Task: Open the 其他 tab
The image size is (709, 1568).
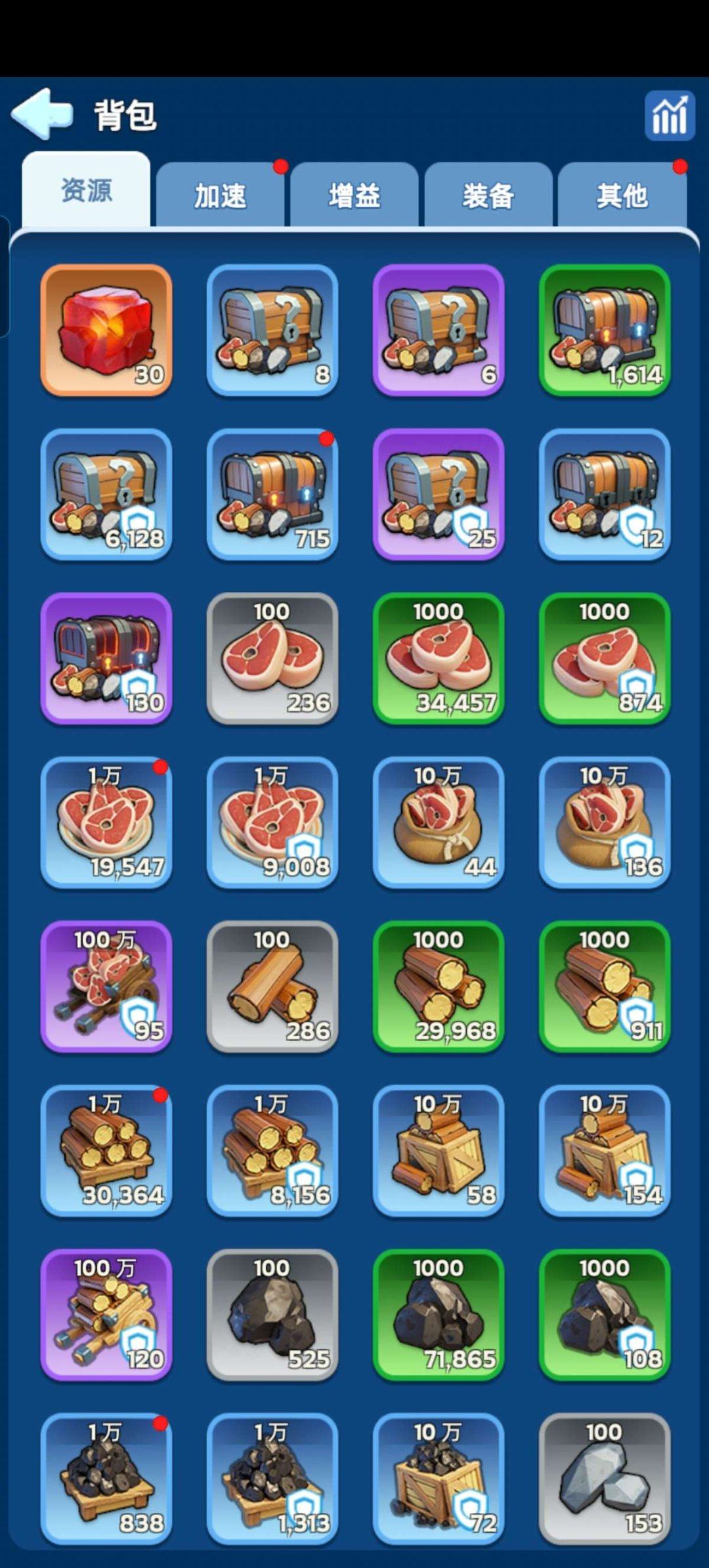Action: click(x=622, y=196)
